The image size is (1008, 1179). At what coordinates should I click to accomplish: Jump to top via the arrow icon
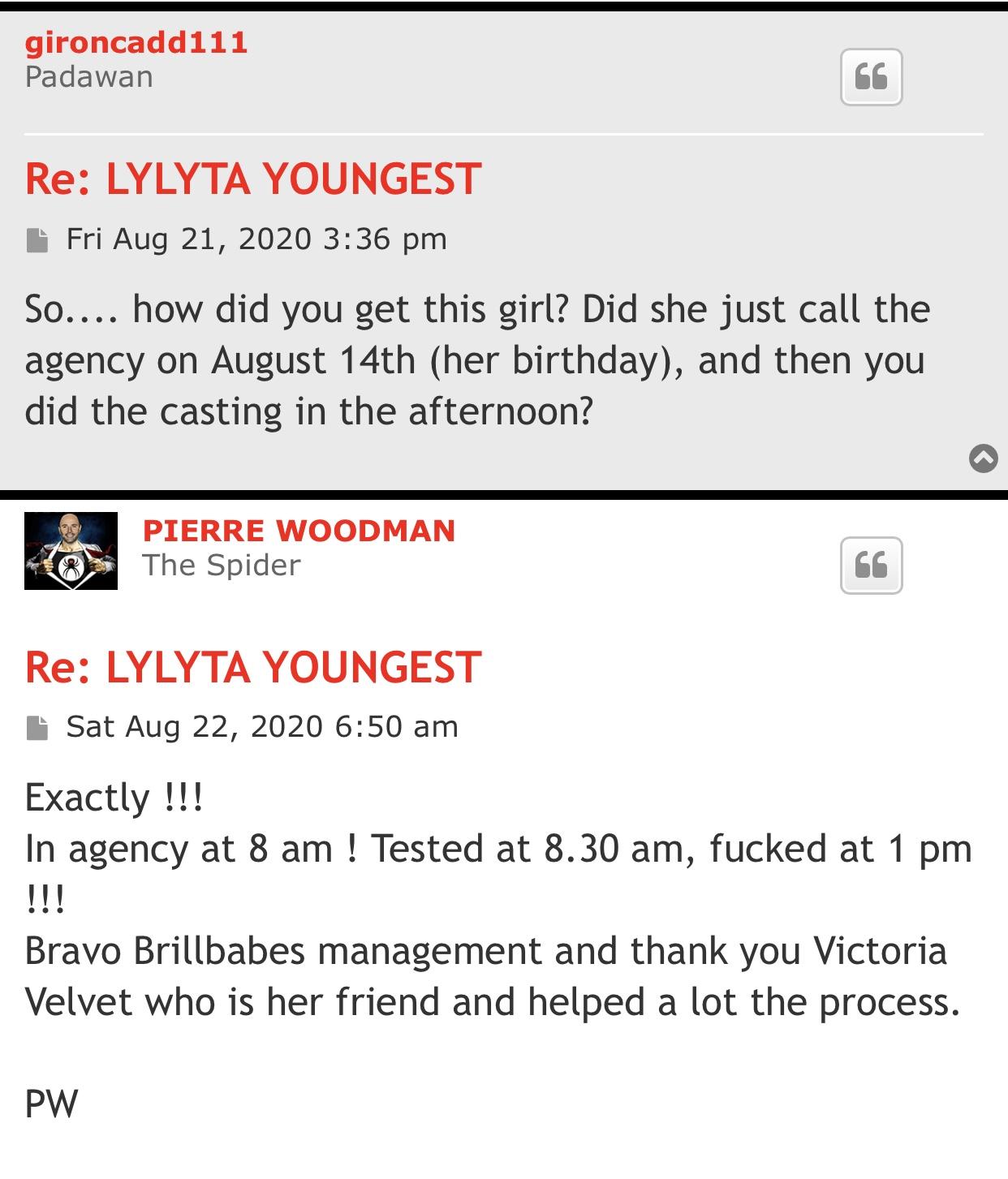click(x=983, y=458)
